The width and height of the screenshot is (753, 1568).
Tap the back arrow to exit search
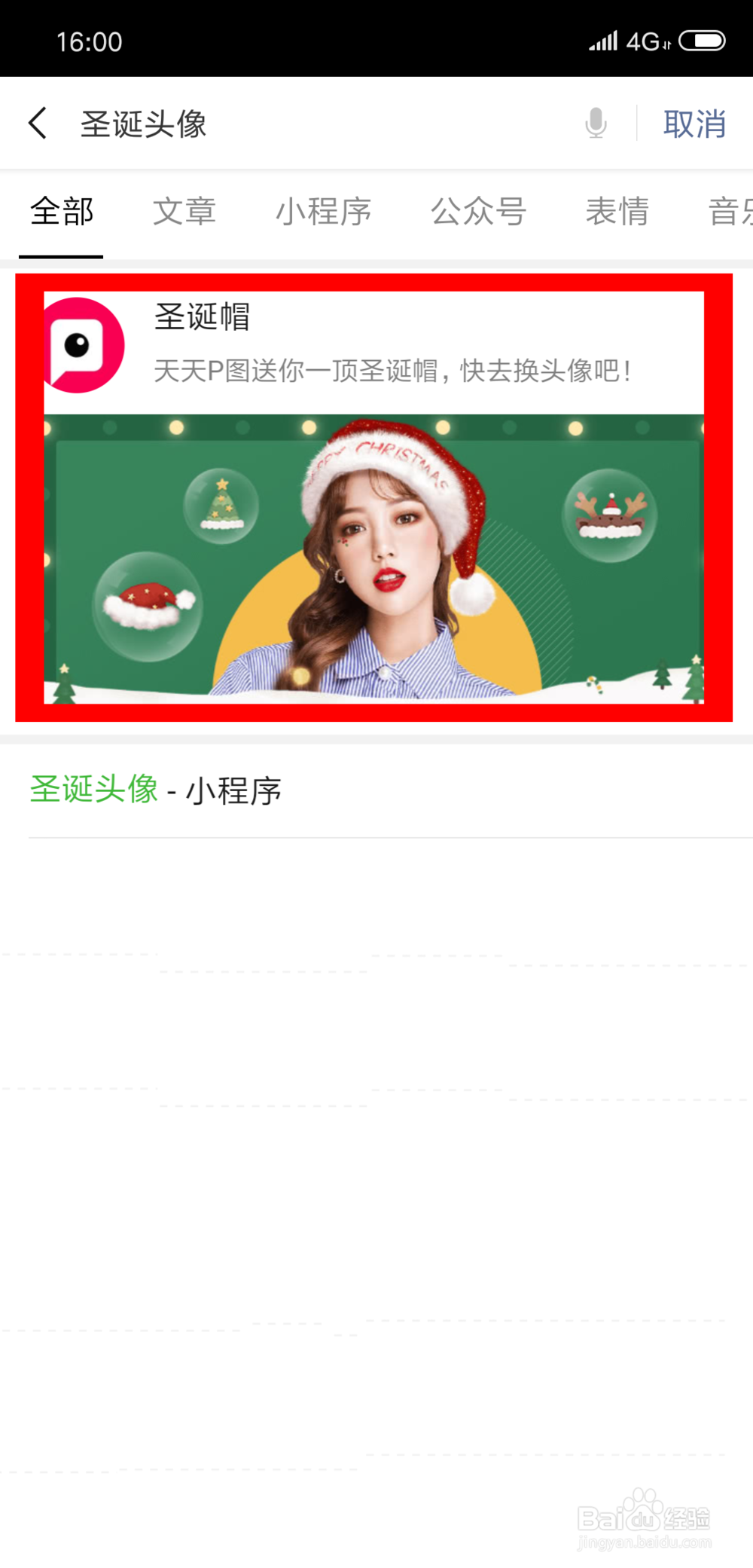point(38,123)
